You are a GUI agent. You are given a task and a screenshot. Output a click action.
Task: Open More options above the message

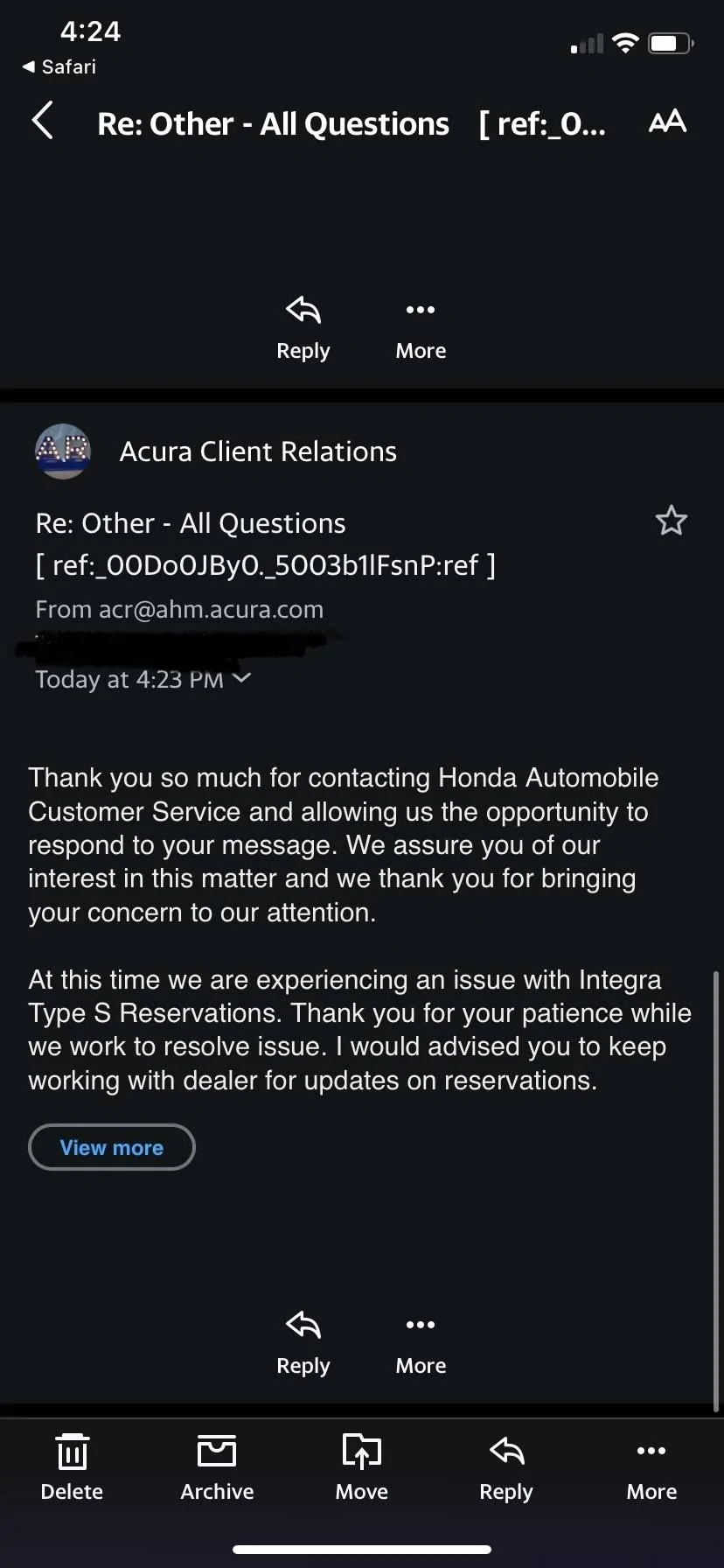[421, 327]
